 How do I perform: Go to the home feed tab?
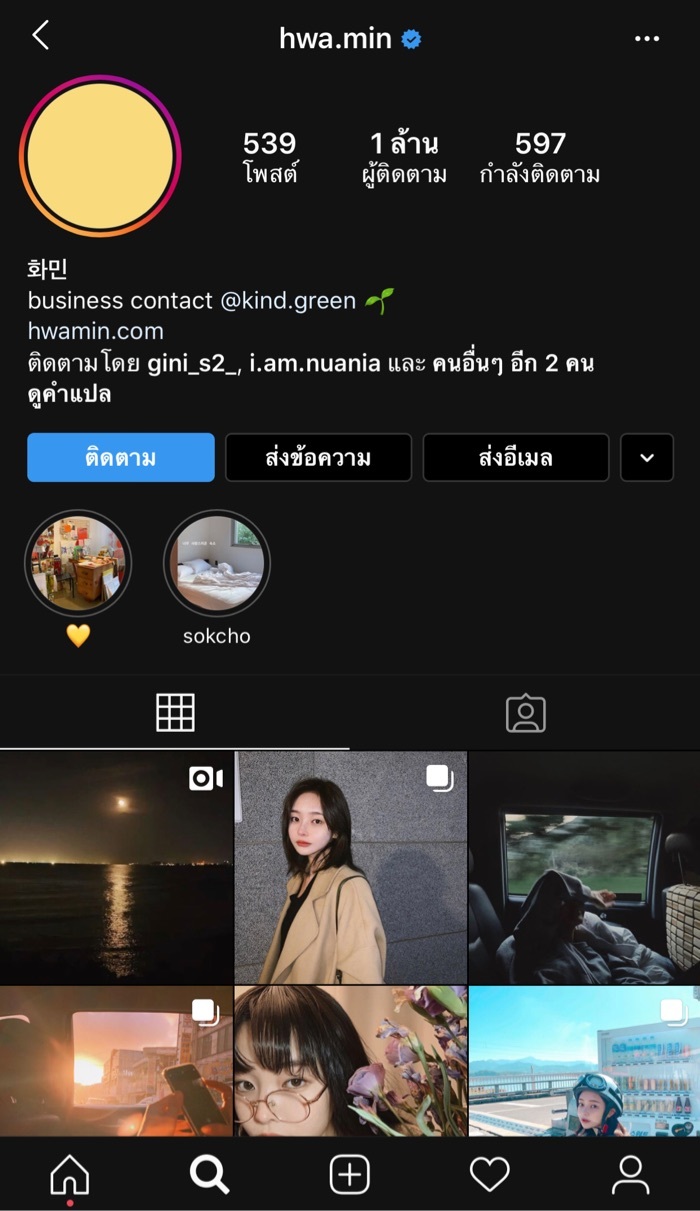[x=70, y=1175]
